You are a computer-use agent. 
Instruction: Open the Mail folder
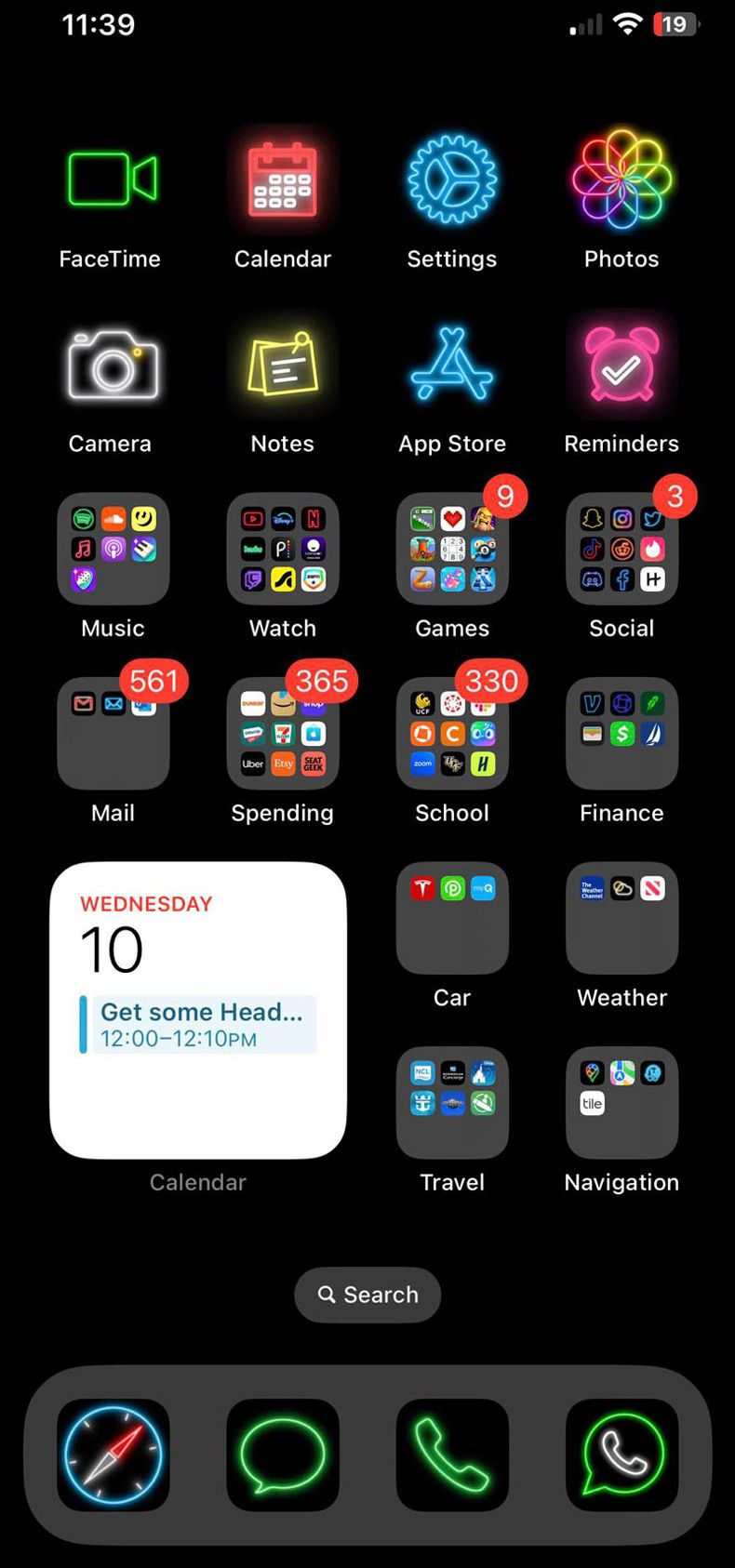click(x=113, y=734)
